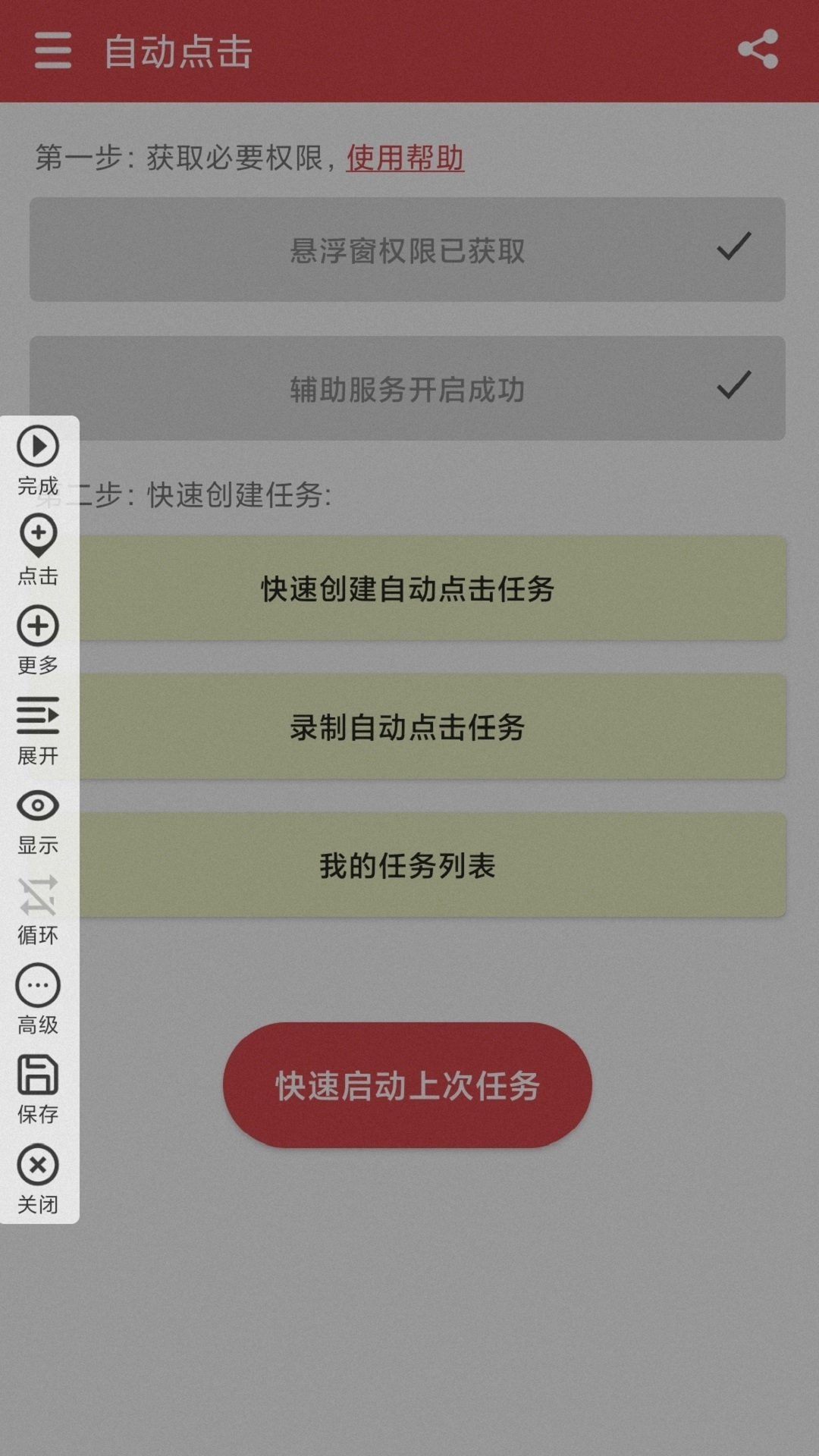Open 高级 advanced settings icon
The width and height of the screenshot is (819, 1456).
[38, 984]
